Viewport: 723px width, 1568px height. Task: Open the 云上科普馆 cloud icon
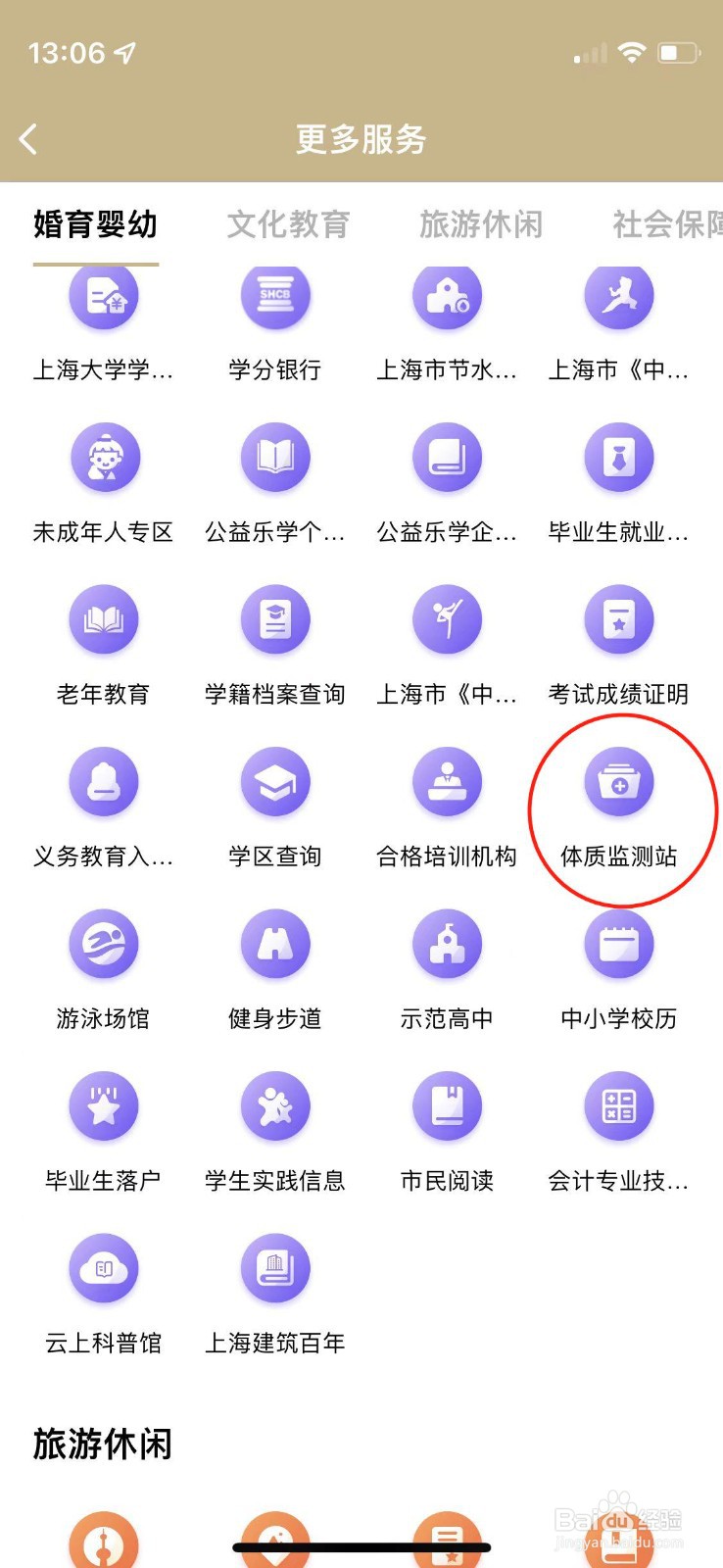tap(104, 1267)
